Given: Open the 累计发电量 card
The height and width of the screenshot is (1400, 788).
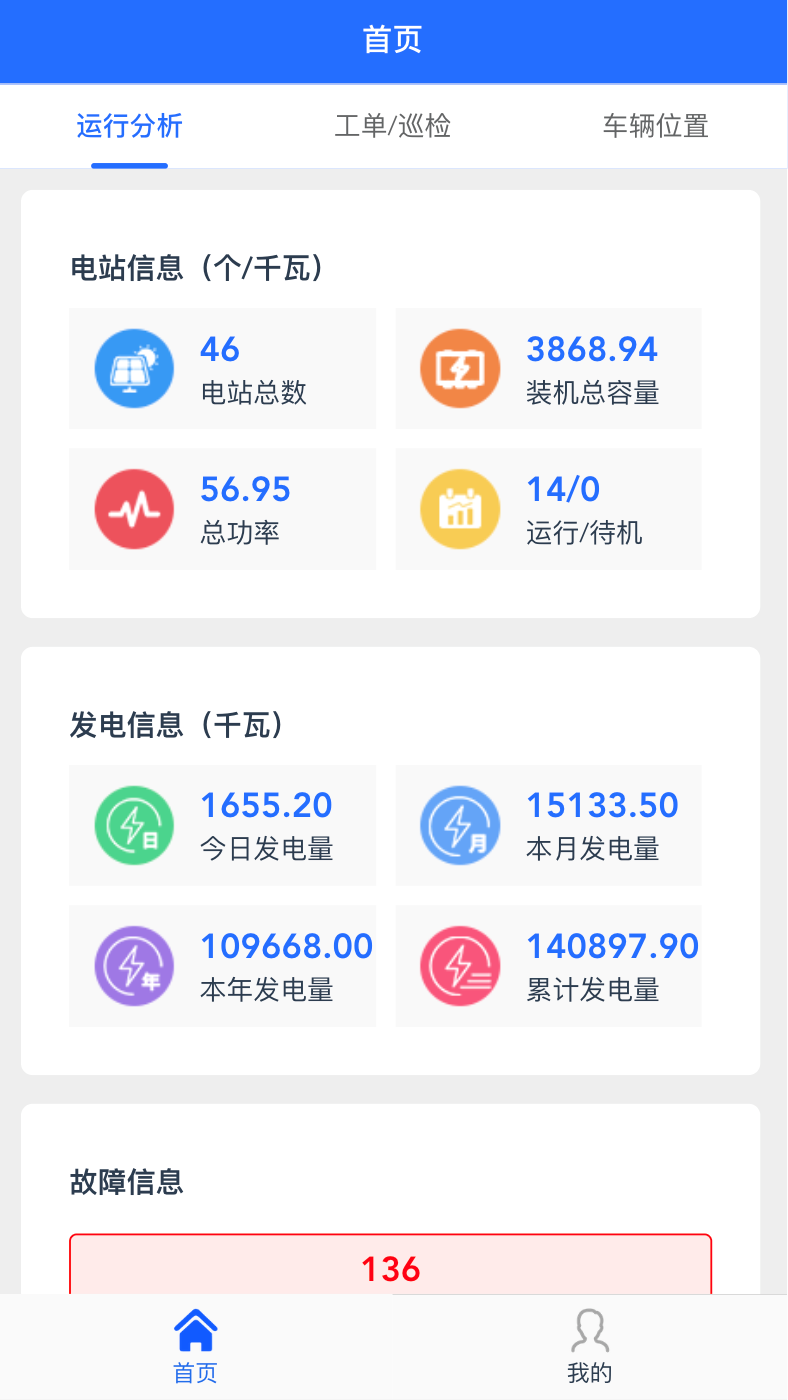Looking at the screenshot, I should (549, 966).
